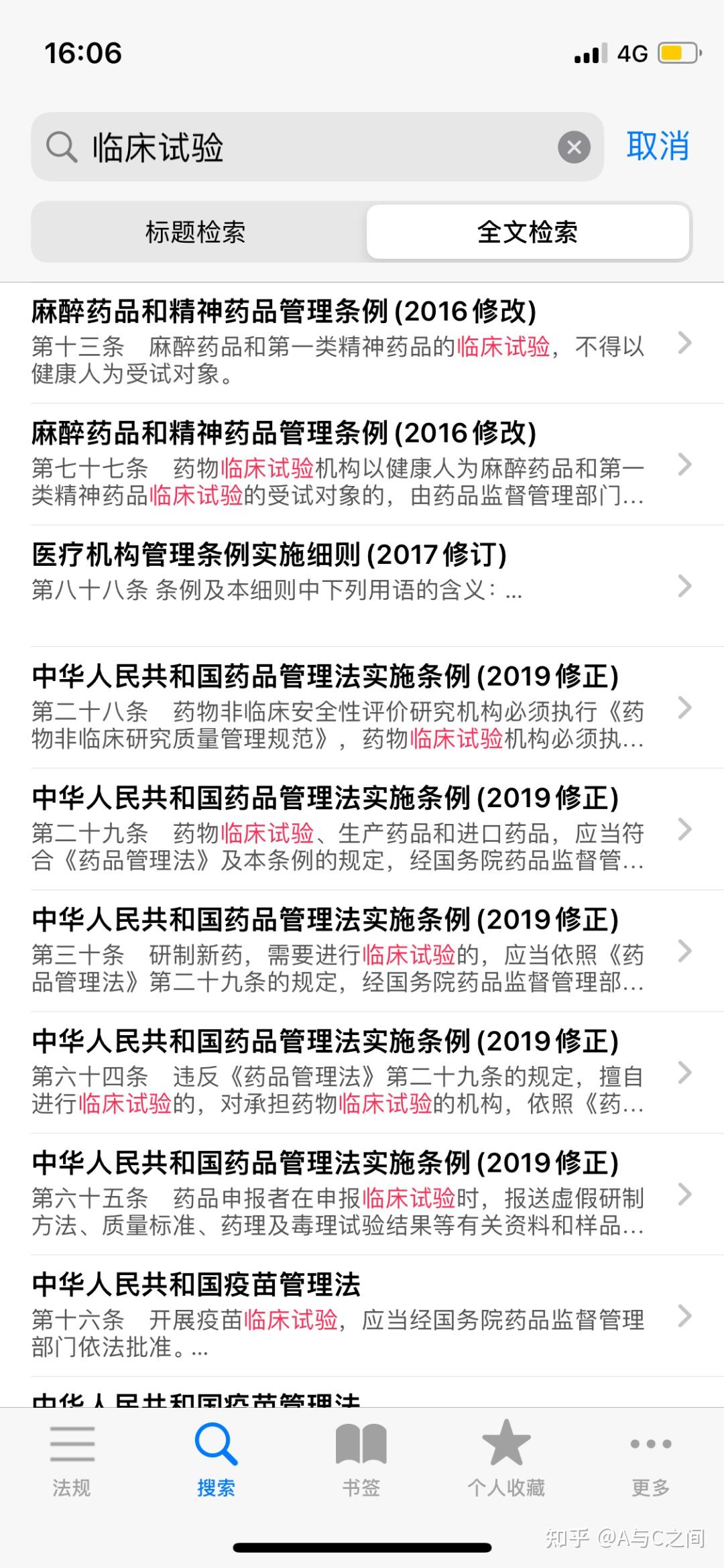Image resolution: width=724 pixels, height=1568 pixels.
Task: Cancel the search with 取消
Action: [x=658, y=146]
